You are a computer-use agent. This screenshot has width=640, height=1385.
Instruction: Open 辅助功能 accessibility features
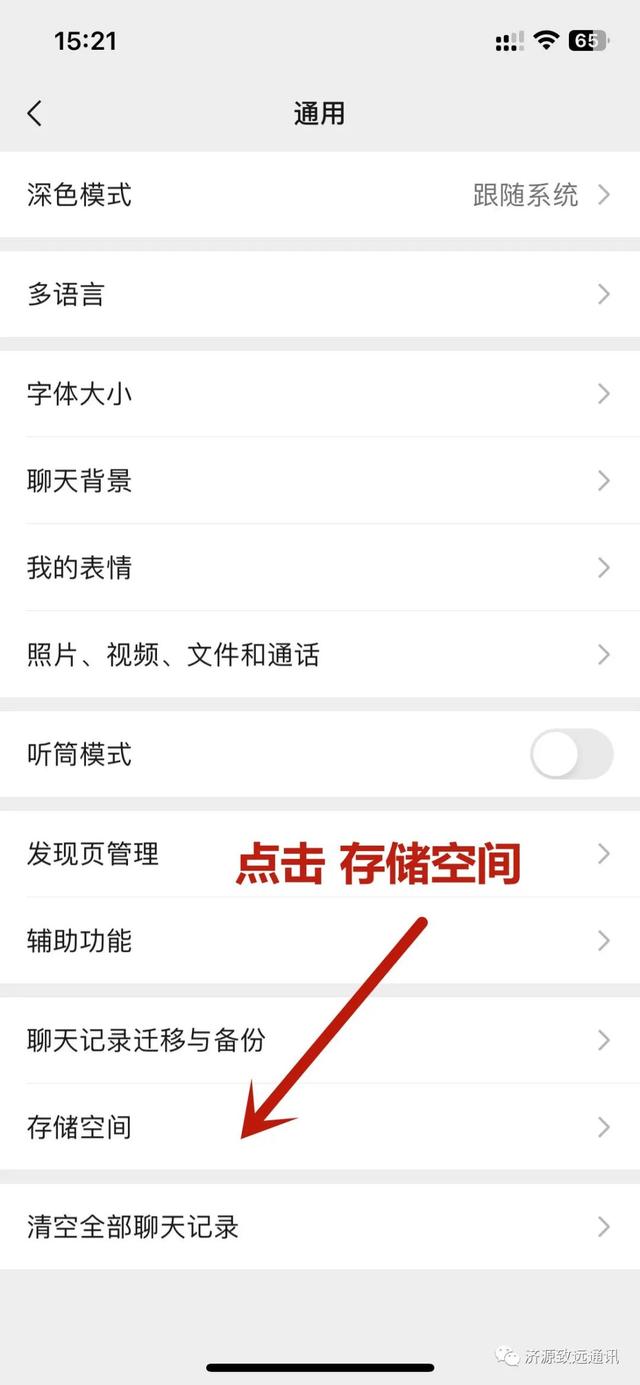point(319,941)
